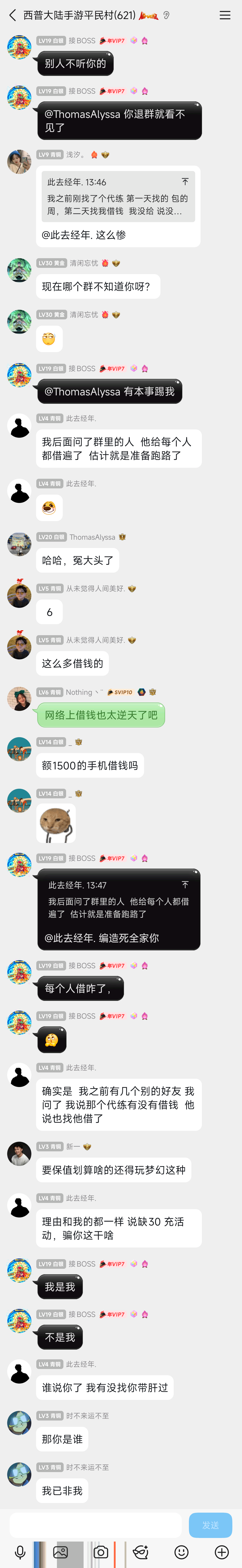Screen dimensions: 242x1568
Task: Tap the 发送 send button
Action: pos(210,1525)
